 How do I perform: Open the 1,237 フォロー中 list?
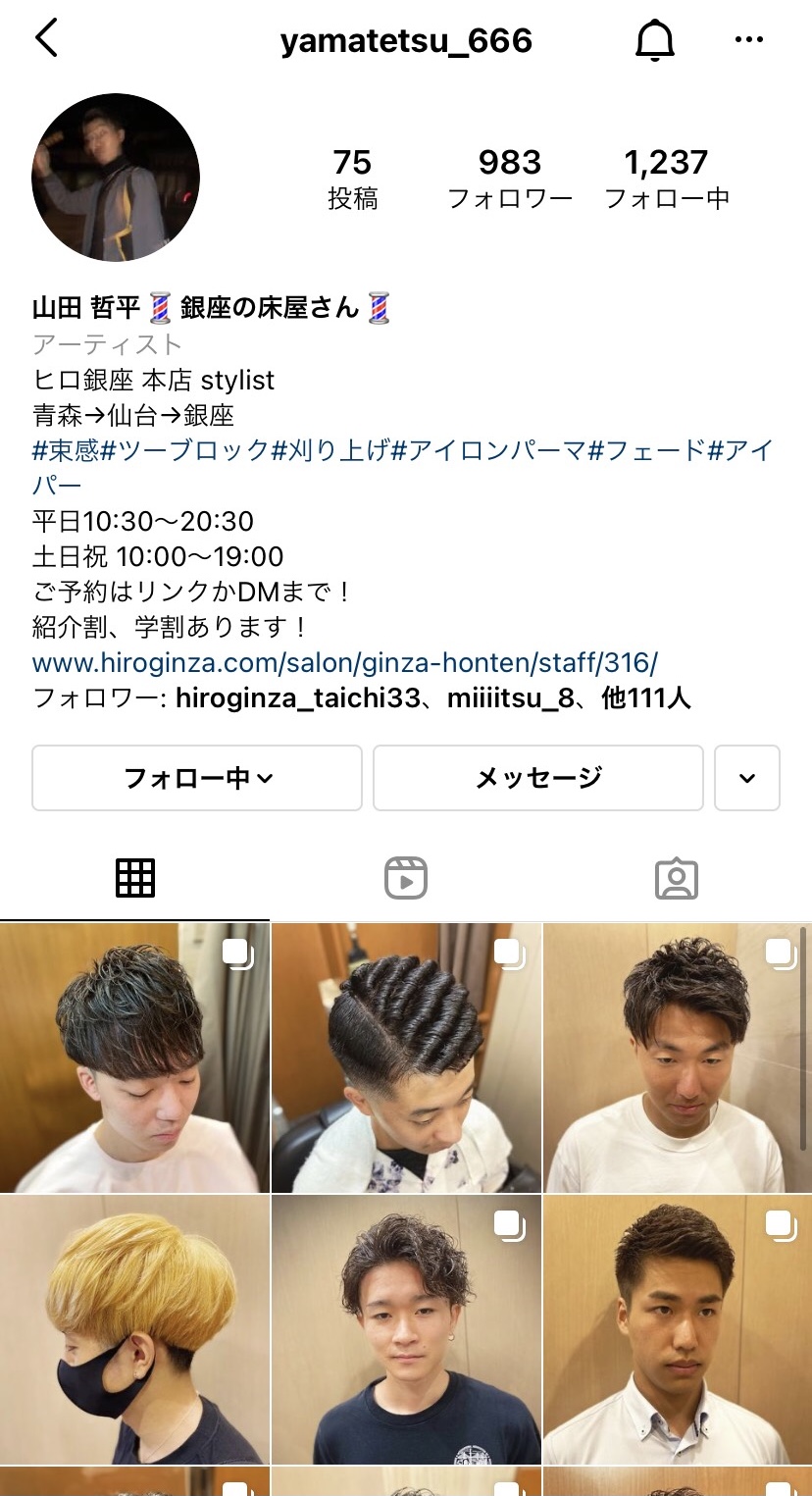[666, 178]
